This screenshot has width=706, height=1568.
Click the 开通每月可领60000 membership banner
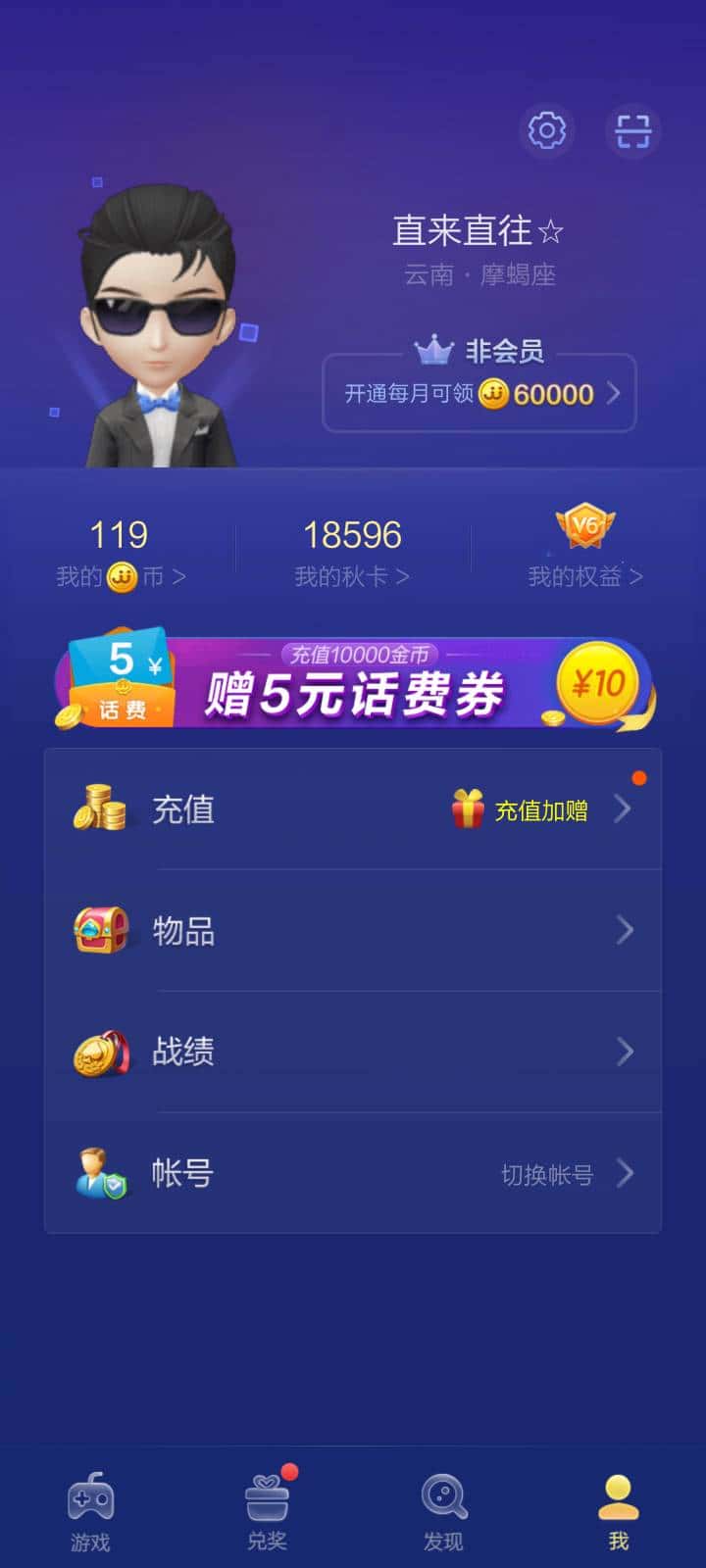(x=478, y=392)
